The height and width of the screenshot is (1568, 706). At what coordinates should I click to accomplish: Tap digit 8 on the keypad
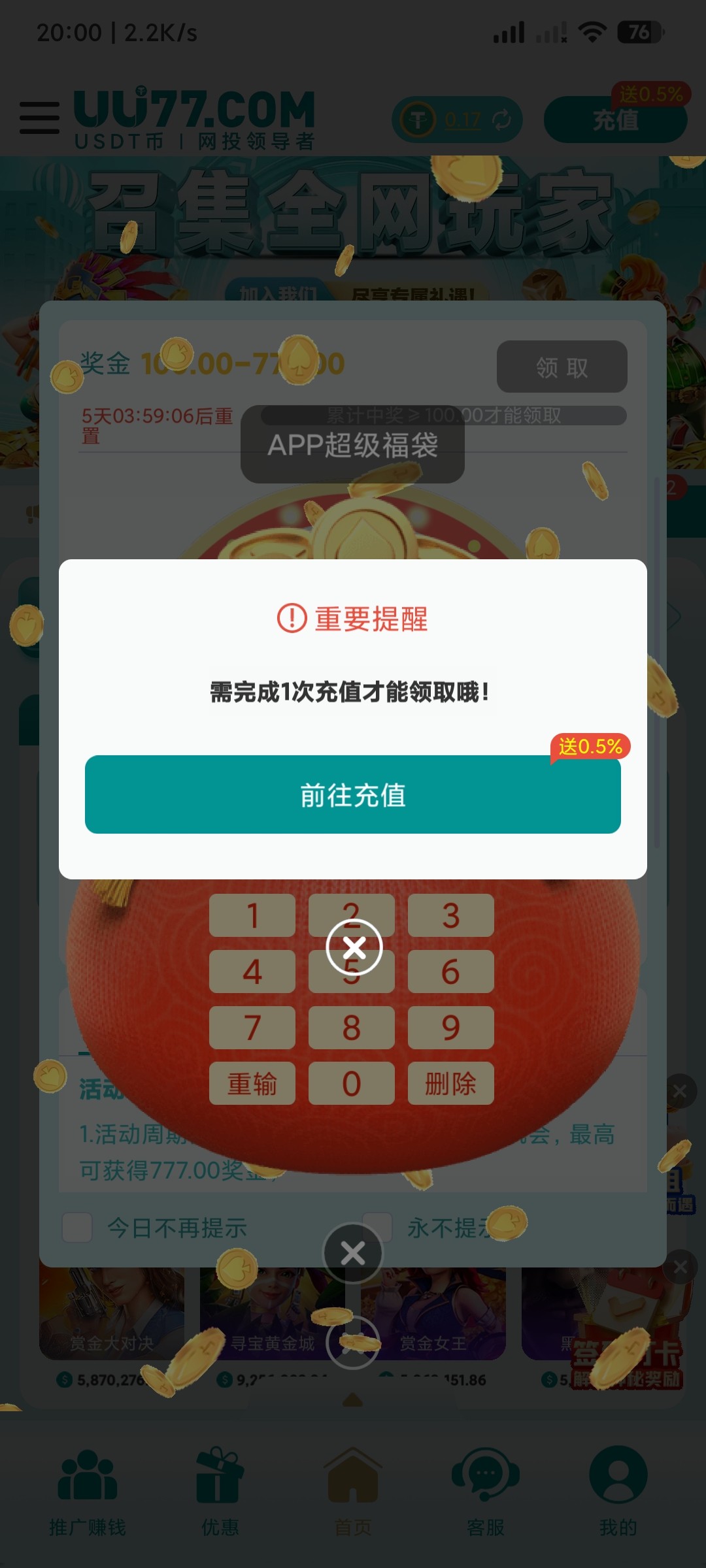coord(352,1028)
